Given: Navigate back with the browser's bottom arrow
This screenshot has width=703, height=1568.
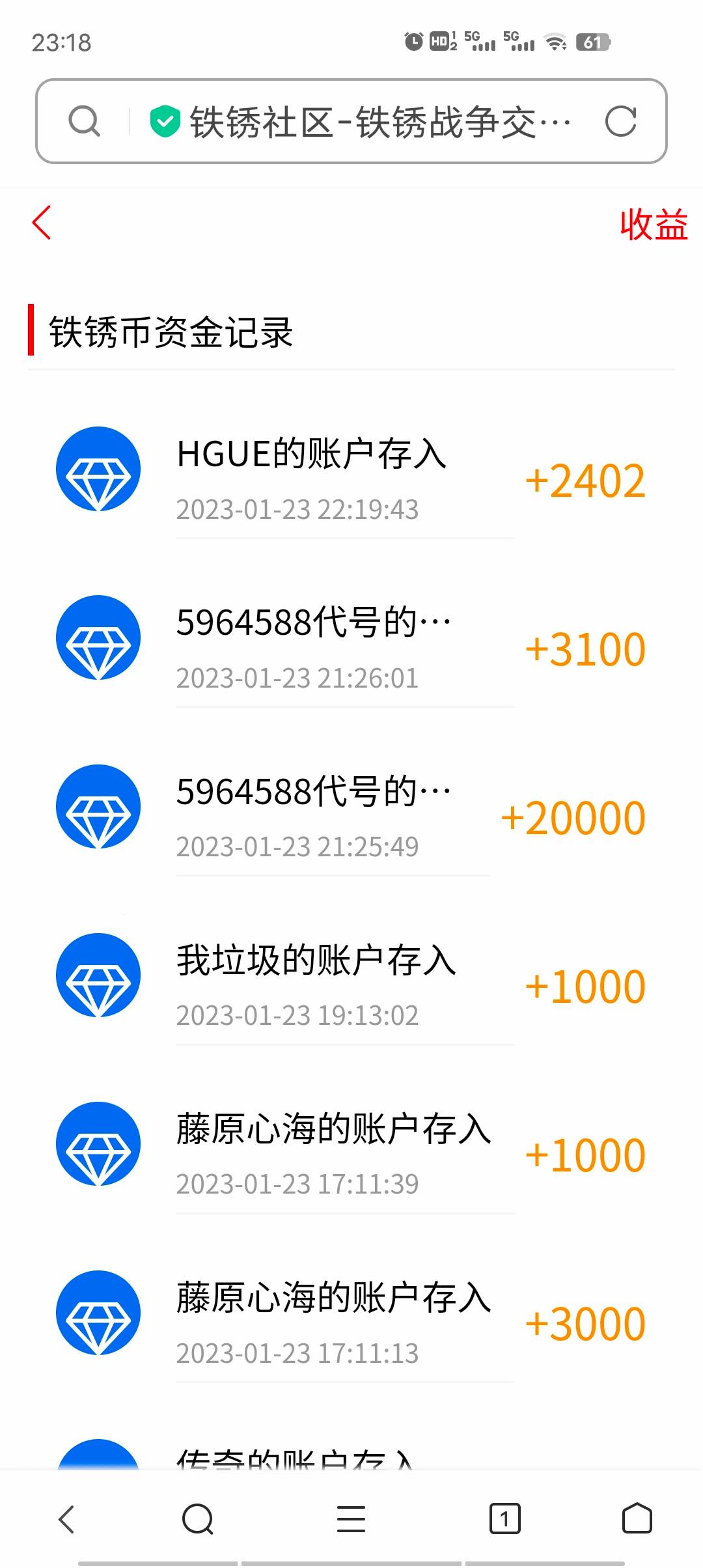Looking at the screenshot, I should tap(66, 1519).
